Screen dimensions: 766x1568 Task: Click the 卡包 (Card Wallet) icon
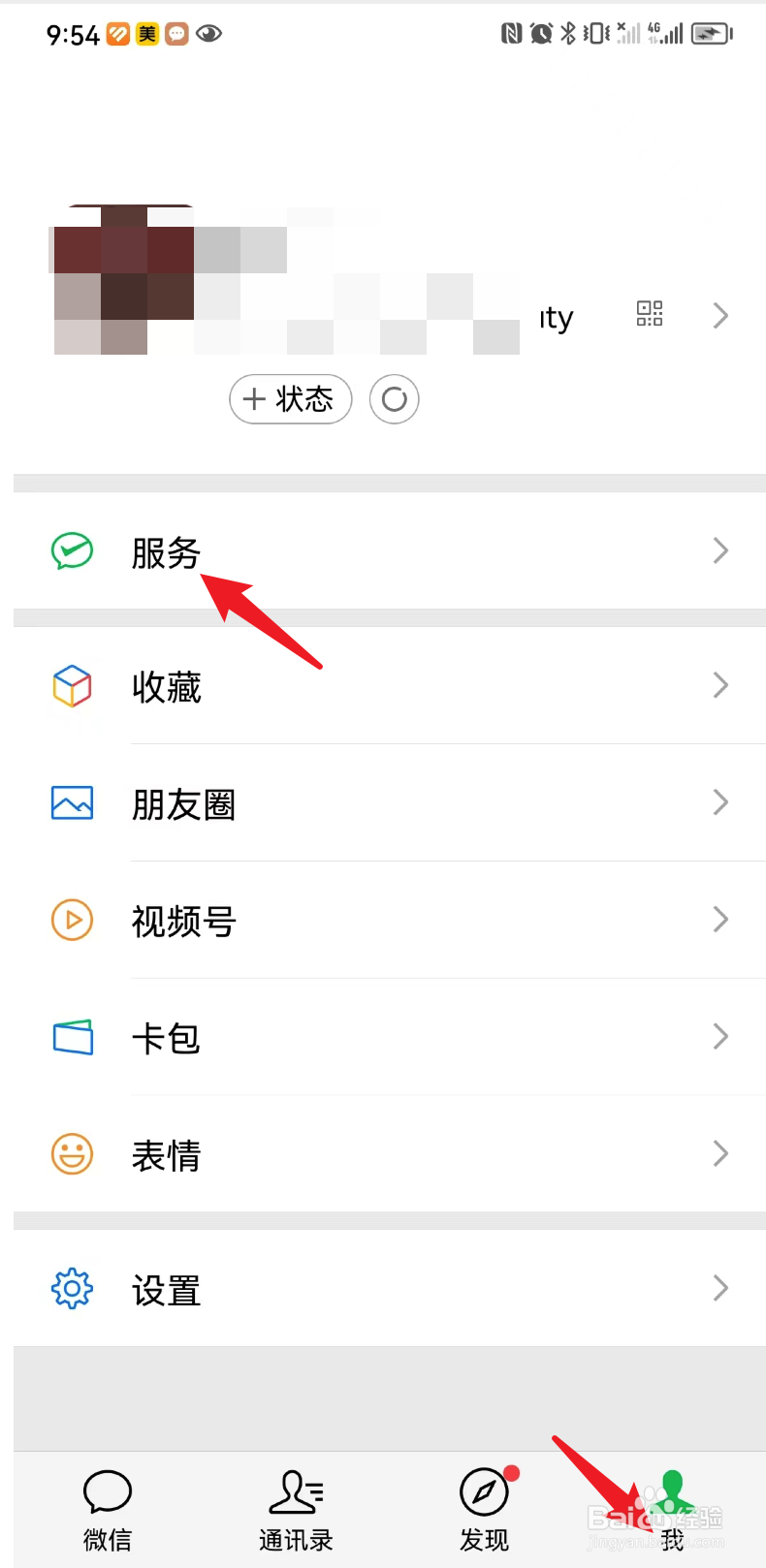pos(71,1036)
